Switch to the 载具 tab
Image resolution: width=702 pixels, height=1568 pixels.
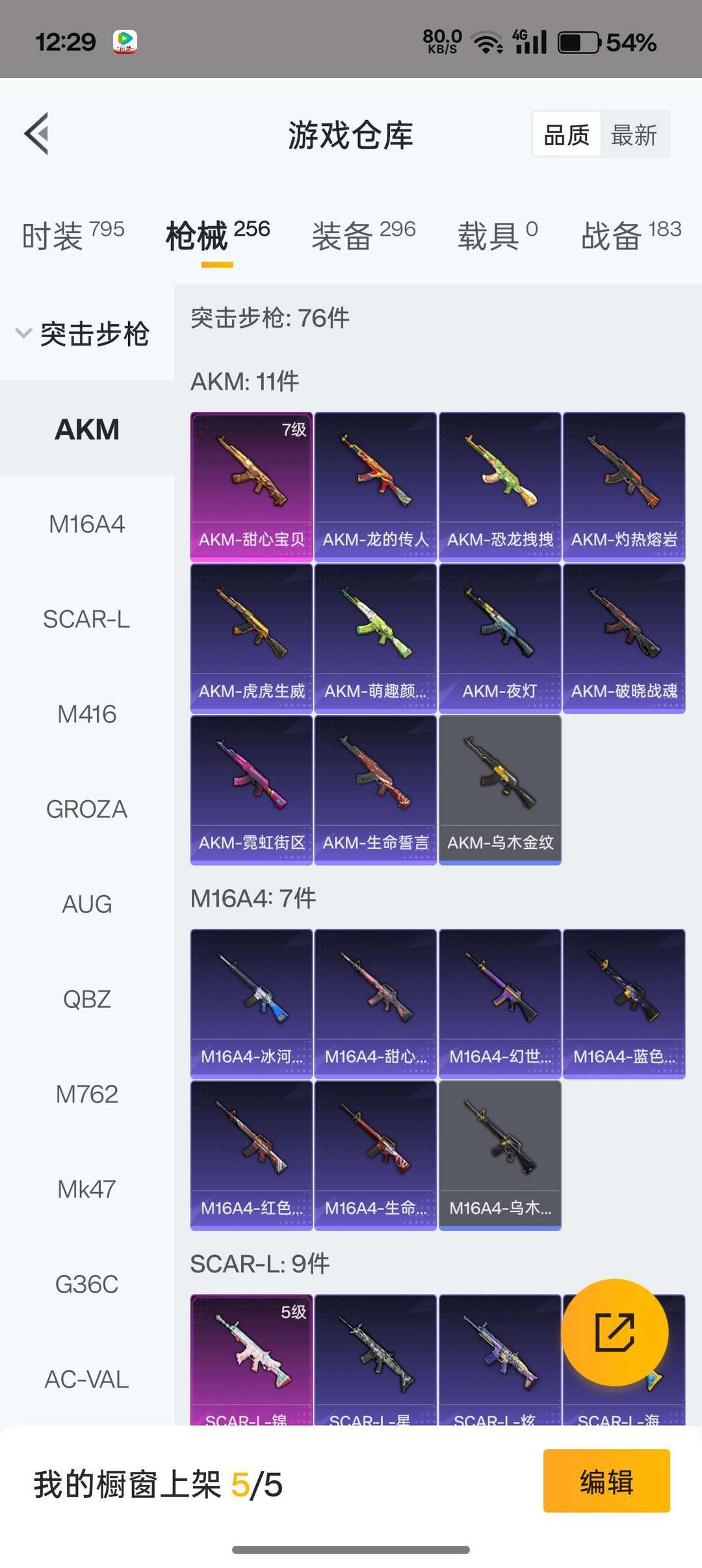(497, 235)
